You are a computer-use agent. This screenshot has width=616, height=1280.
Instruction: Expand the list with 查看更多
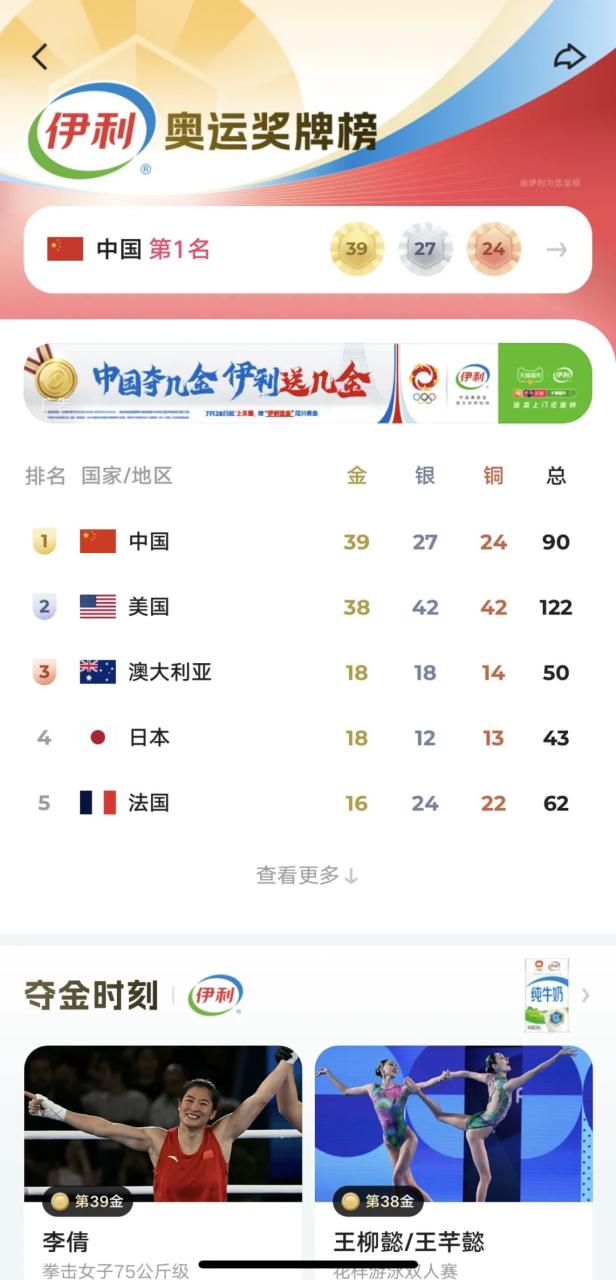pyautogui.click(x=307, y=876)
